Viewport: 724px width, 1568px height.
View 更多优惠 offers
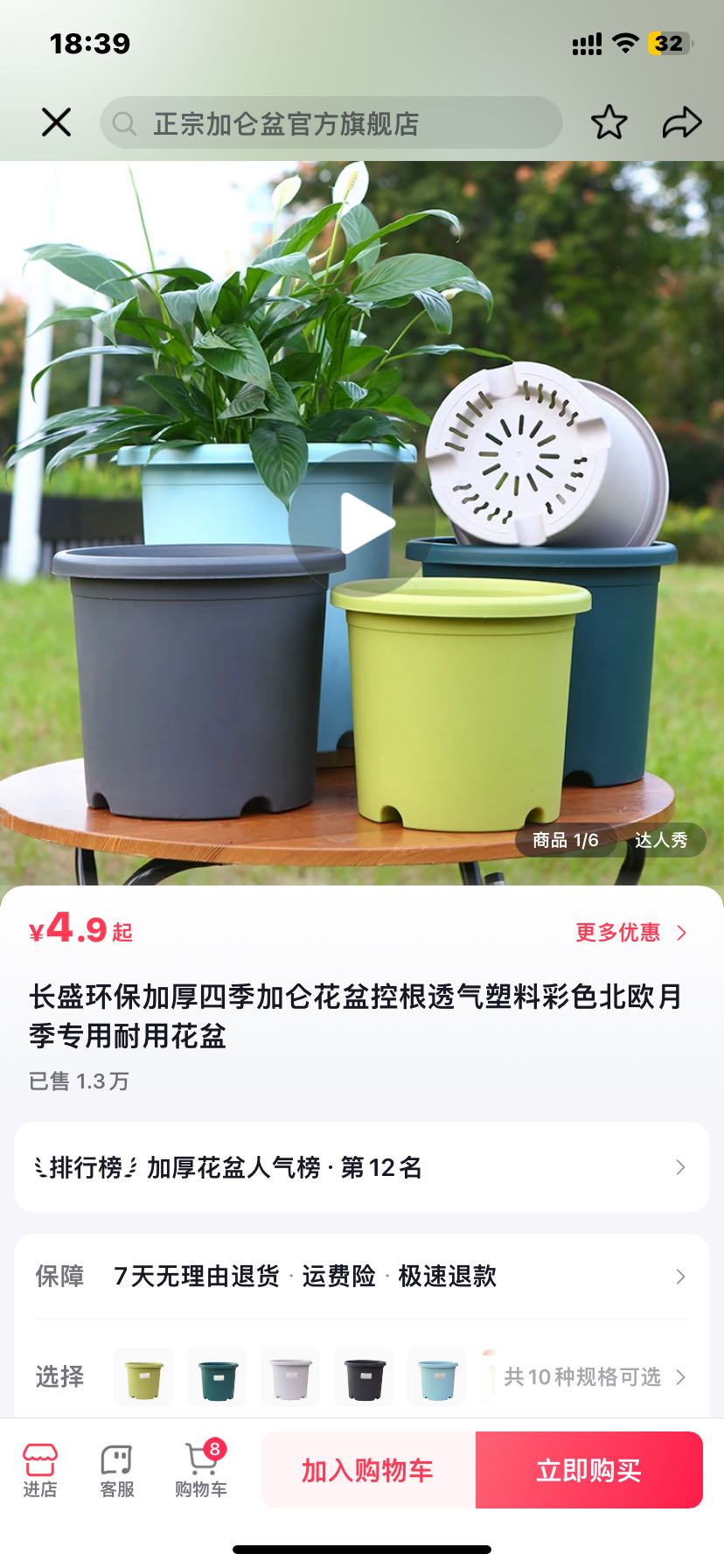631,933
